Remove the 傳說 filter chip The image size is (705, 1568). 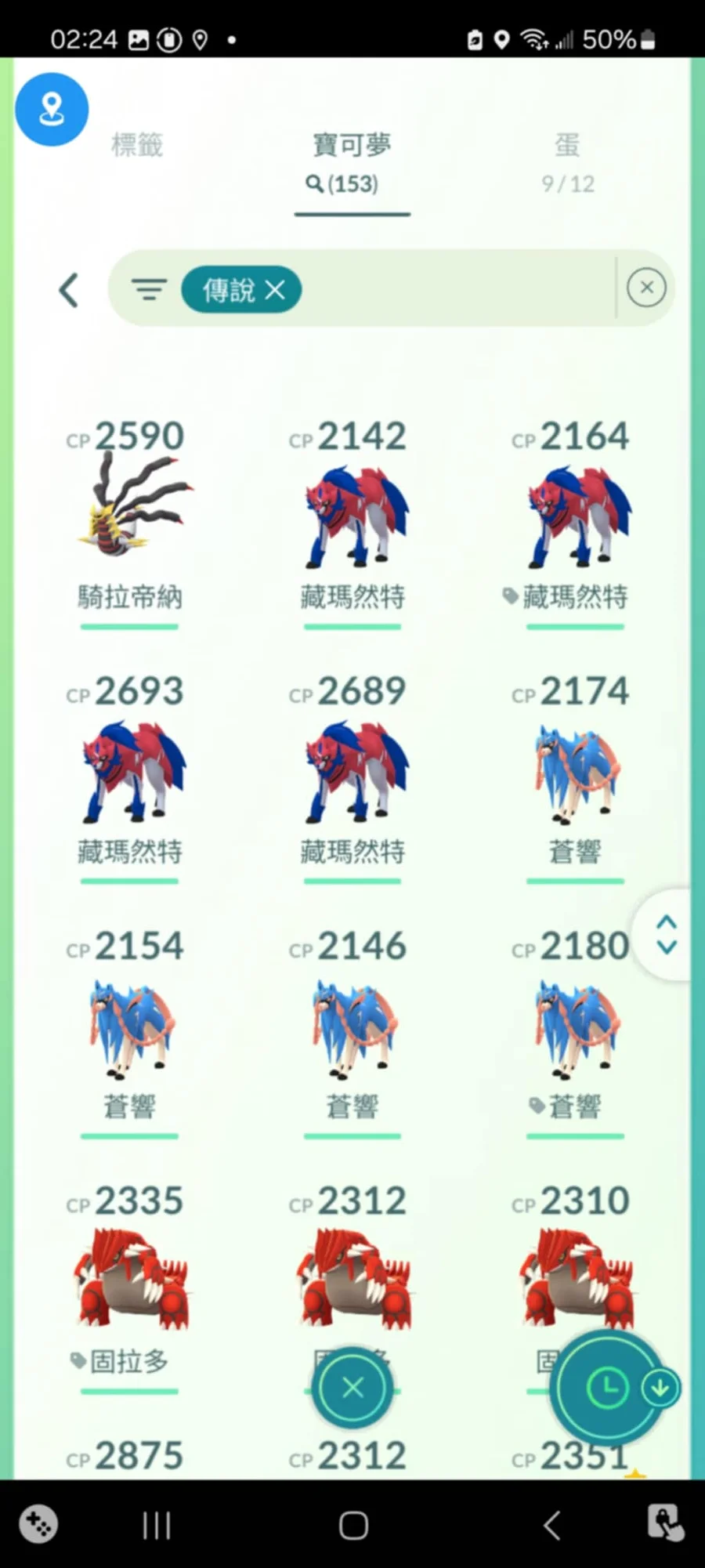[275, 290]
